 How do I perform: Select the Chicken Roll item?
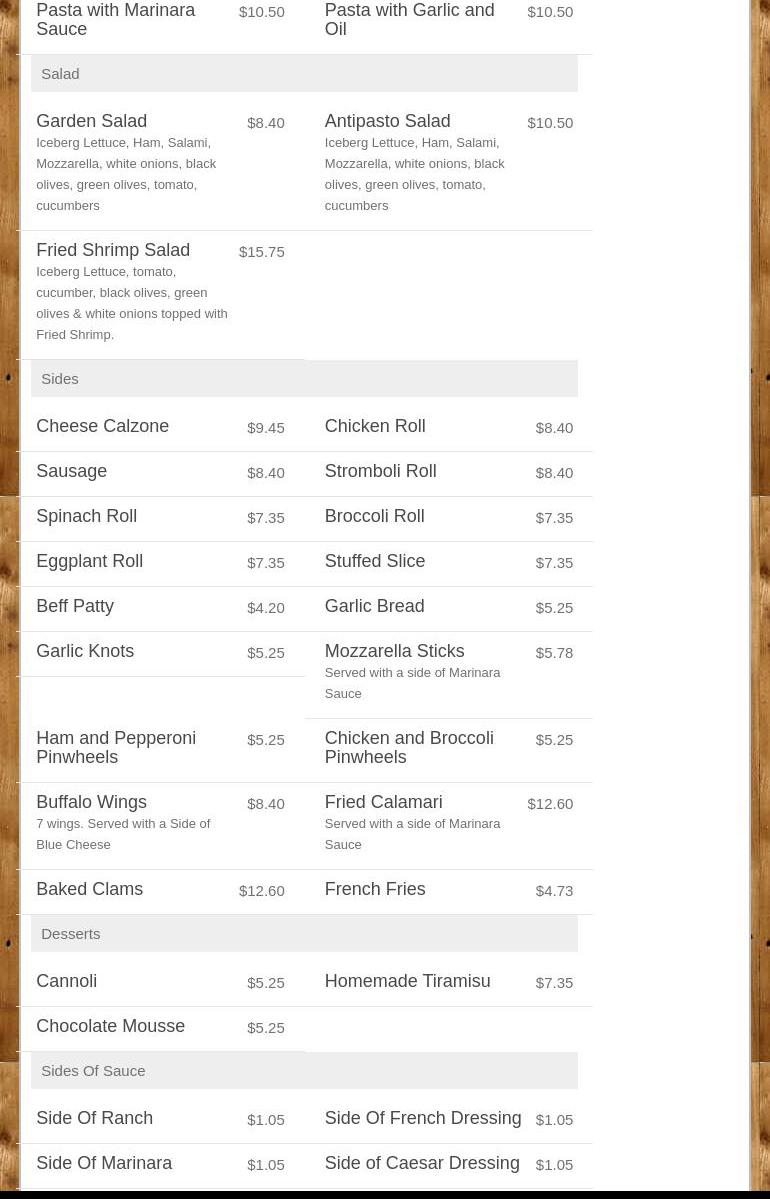point(374,426)
